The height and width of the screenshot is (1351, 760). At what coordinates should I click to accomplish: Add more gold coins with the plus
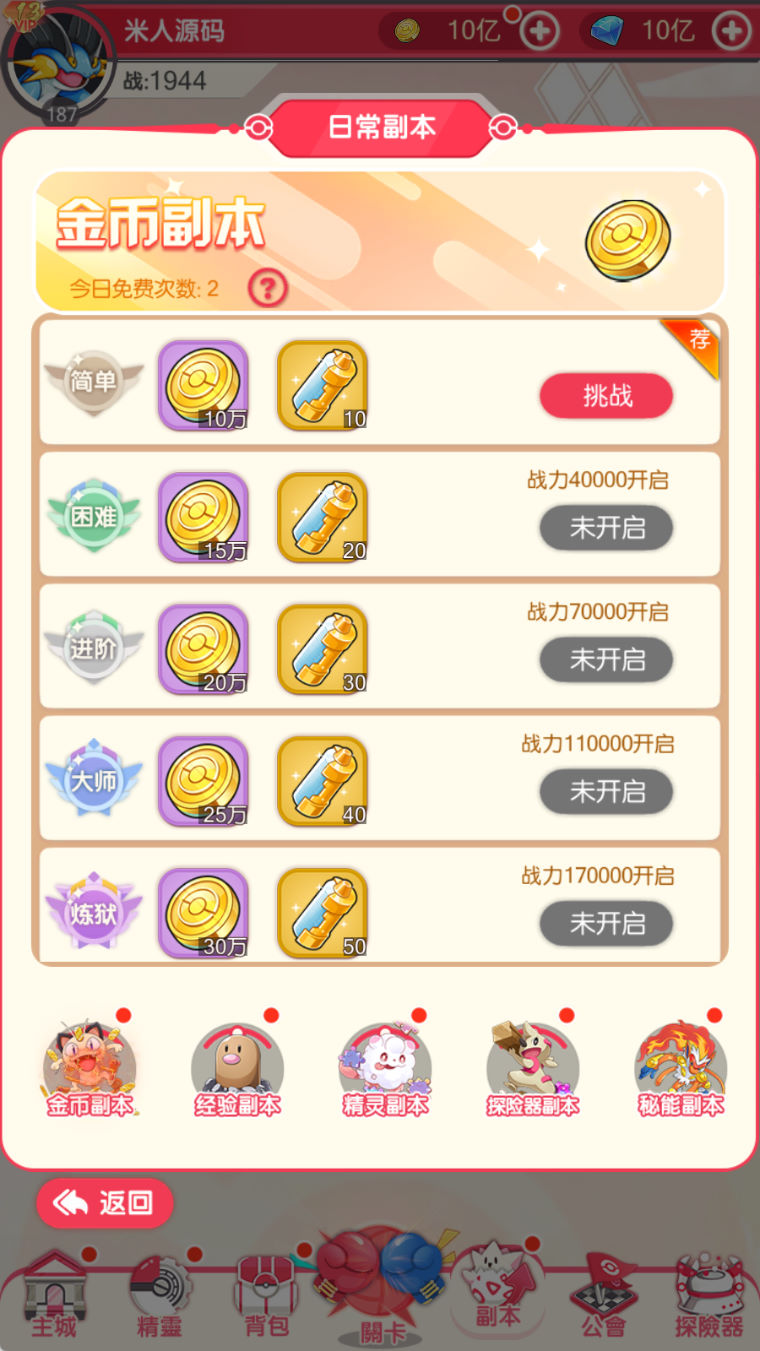(540, 31)
